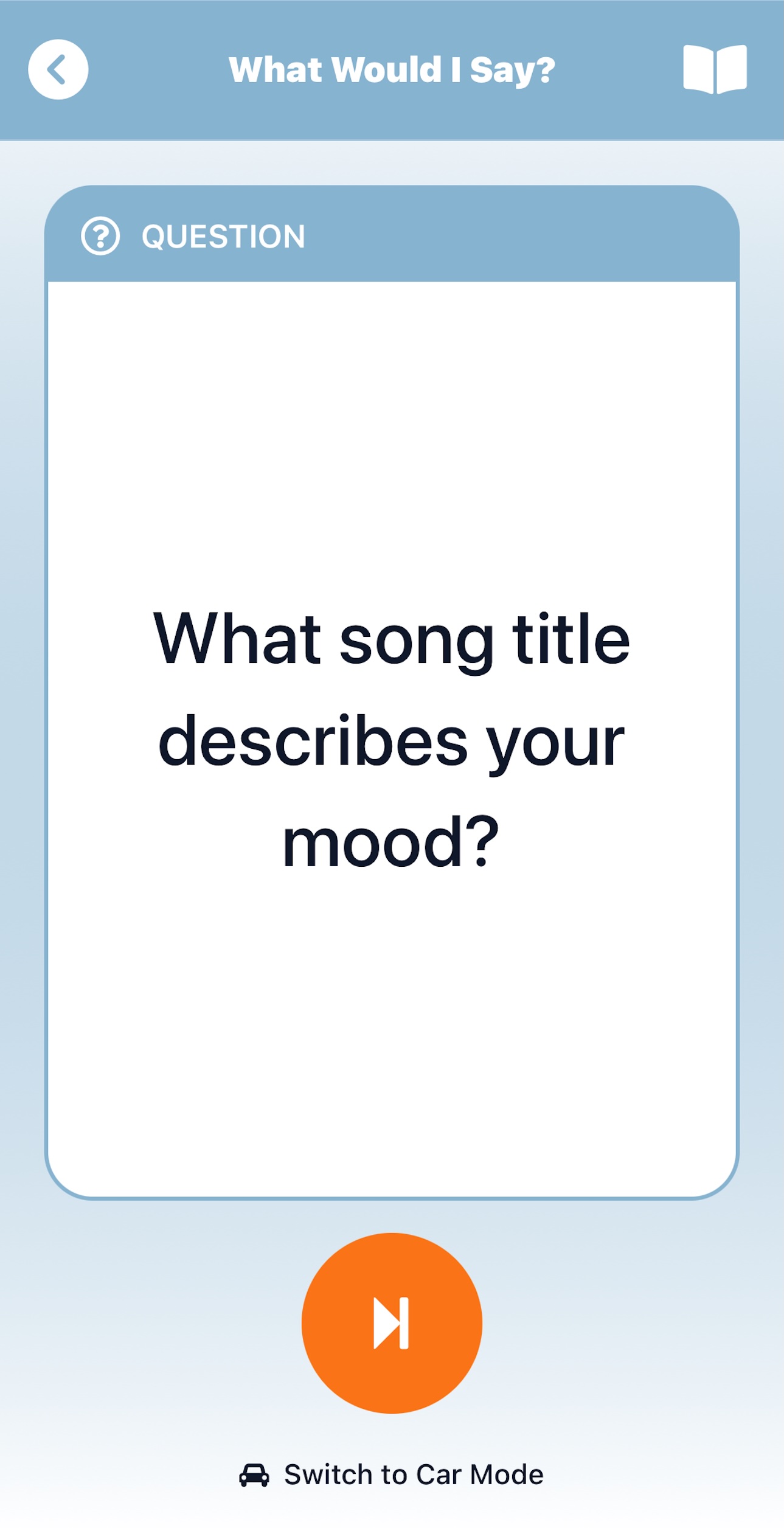784x1528 pixels.
Task: Skip to the next question
Action: 392,1323
